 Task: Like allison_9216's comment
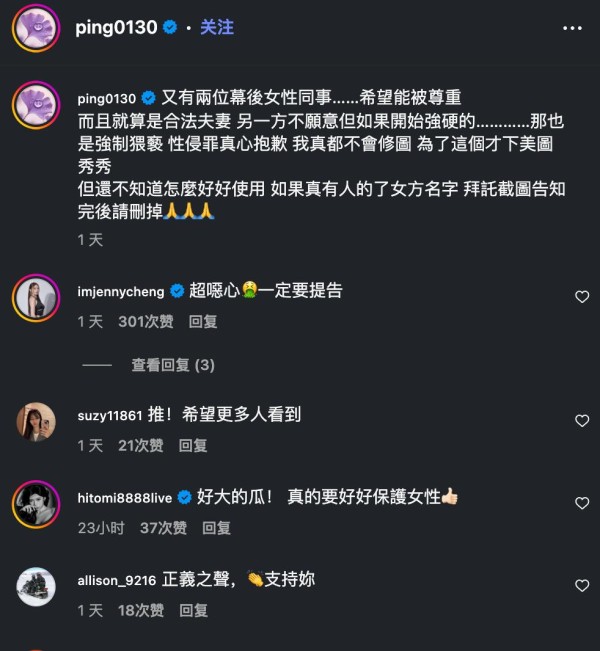click(x=581, y=586)
